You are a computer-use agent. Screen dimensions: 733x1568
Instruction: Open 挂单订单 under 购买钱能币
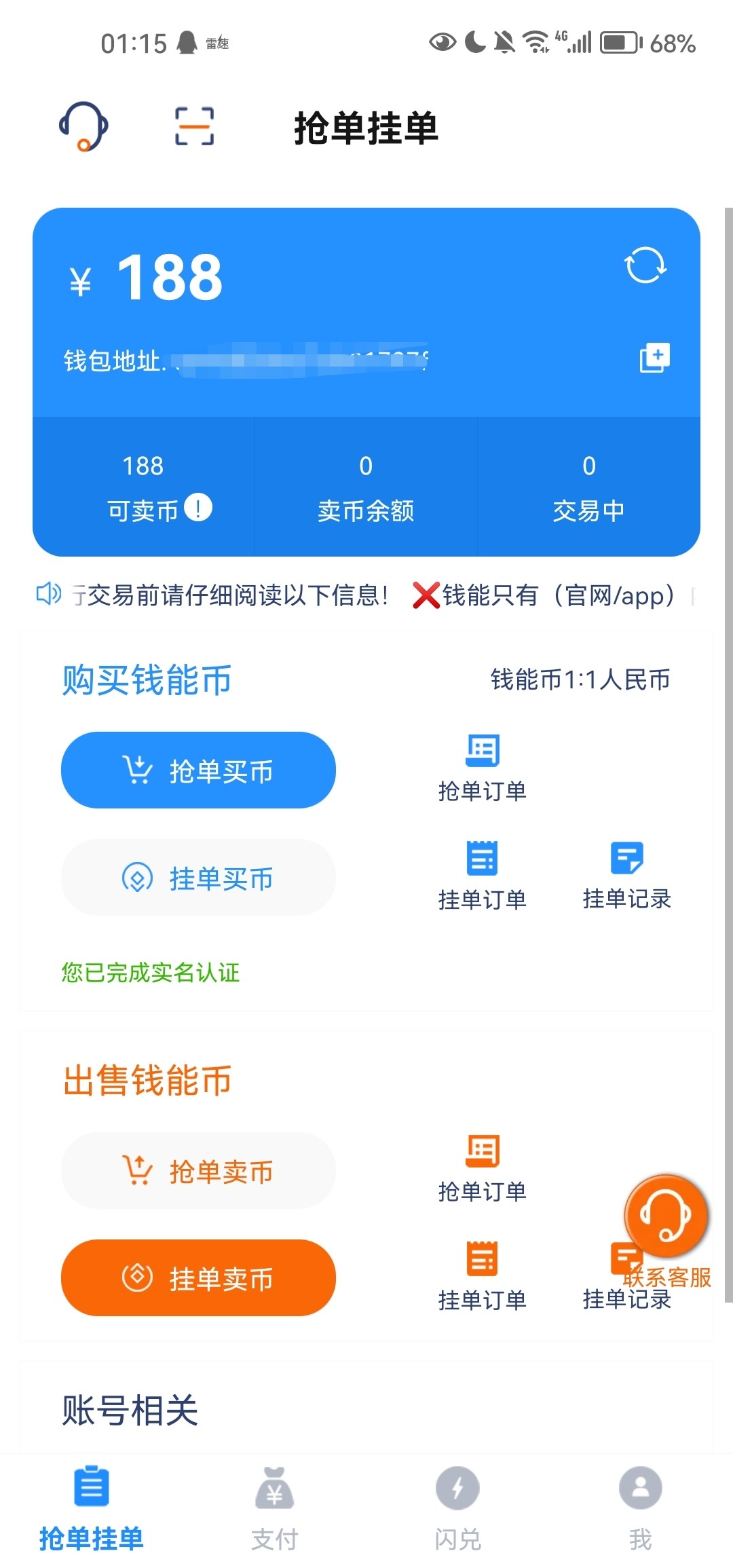coord(483,876)
